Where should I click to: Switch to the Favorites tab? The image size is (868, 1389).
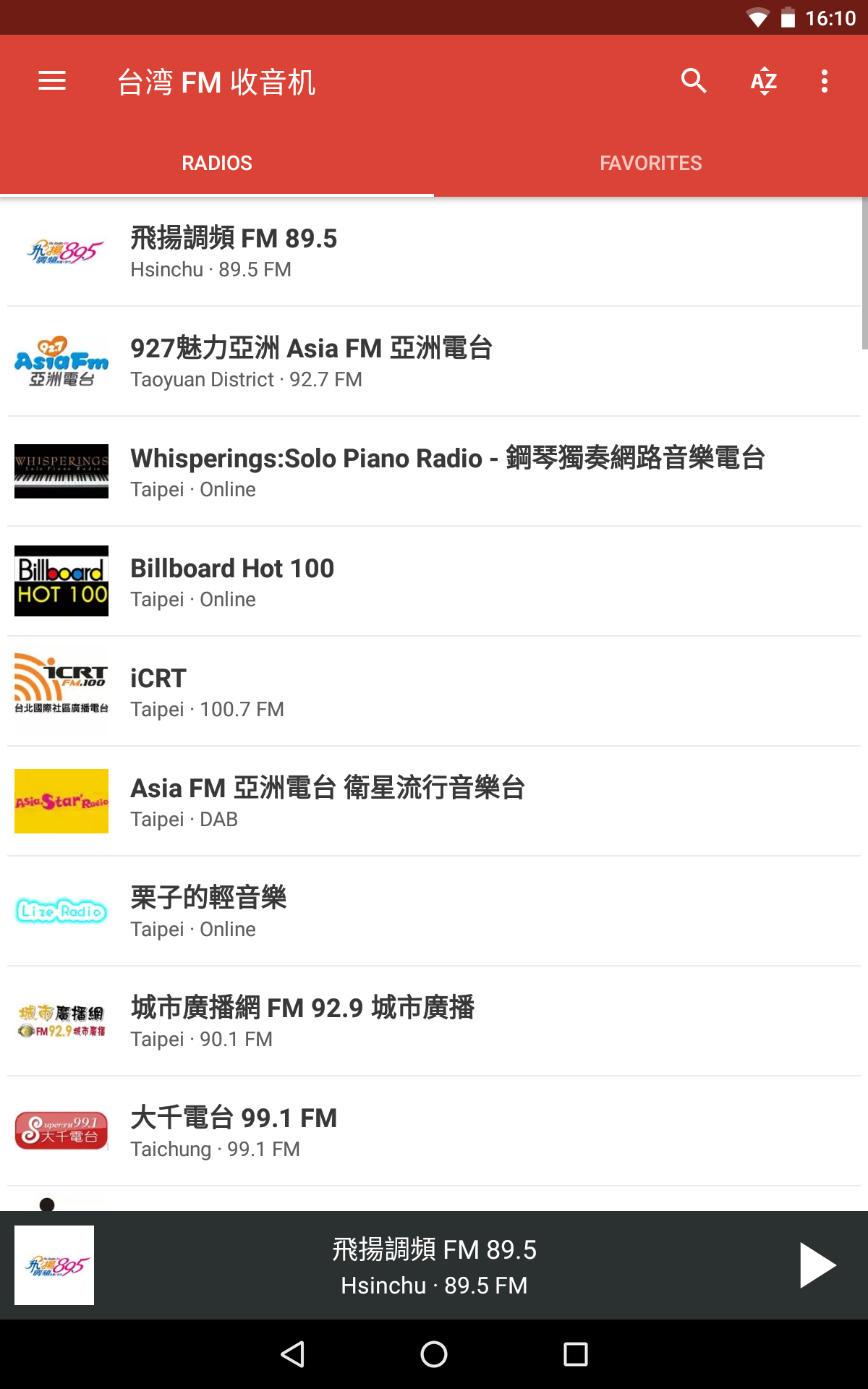(651, 163)
